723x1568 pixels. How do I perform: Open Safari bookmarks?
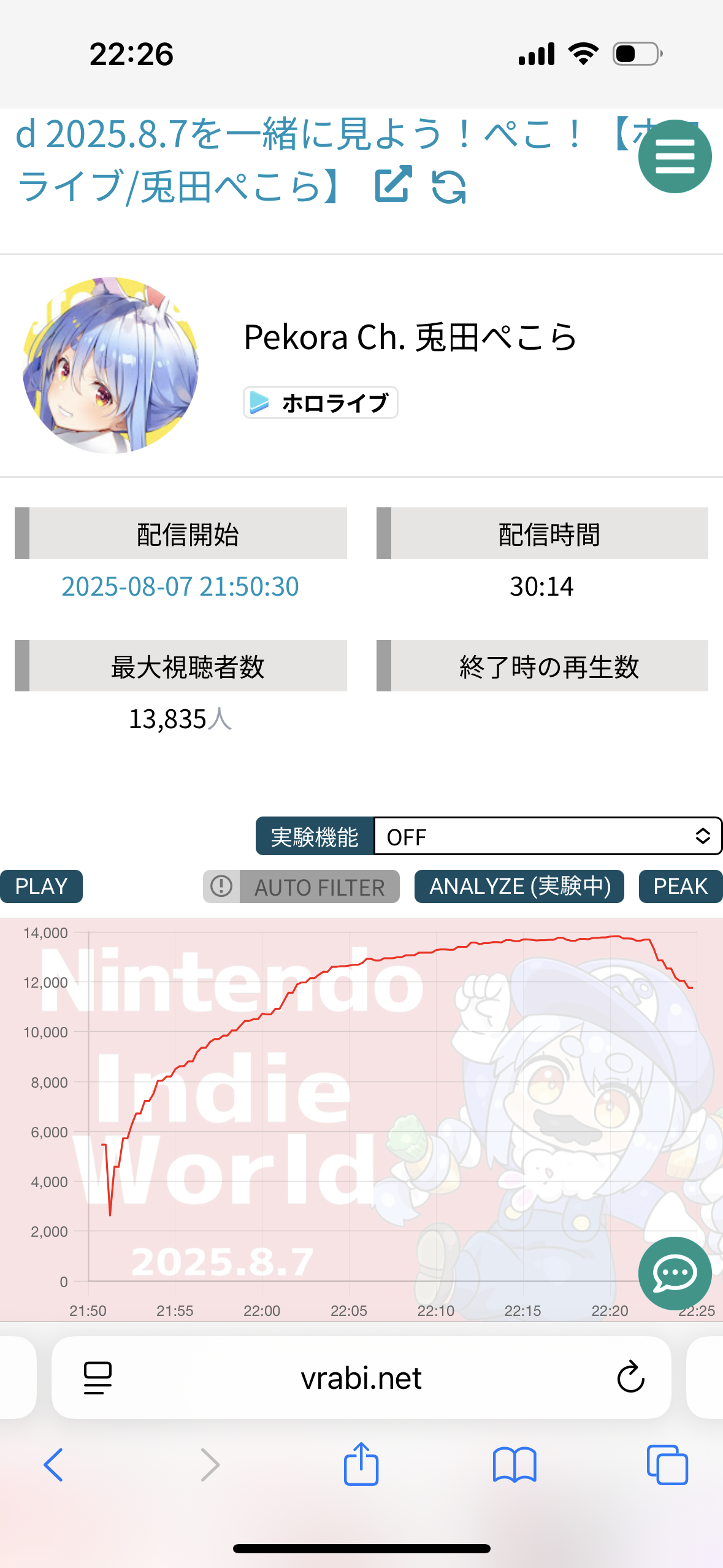coord(514,1465)
